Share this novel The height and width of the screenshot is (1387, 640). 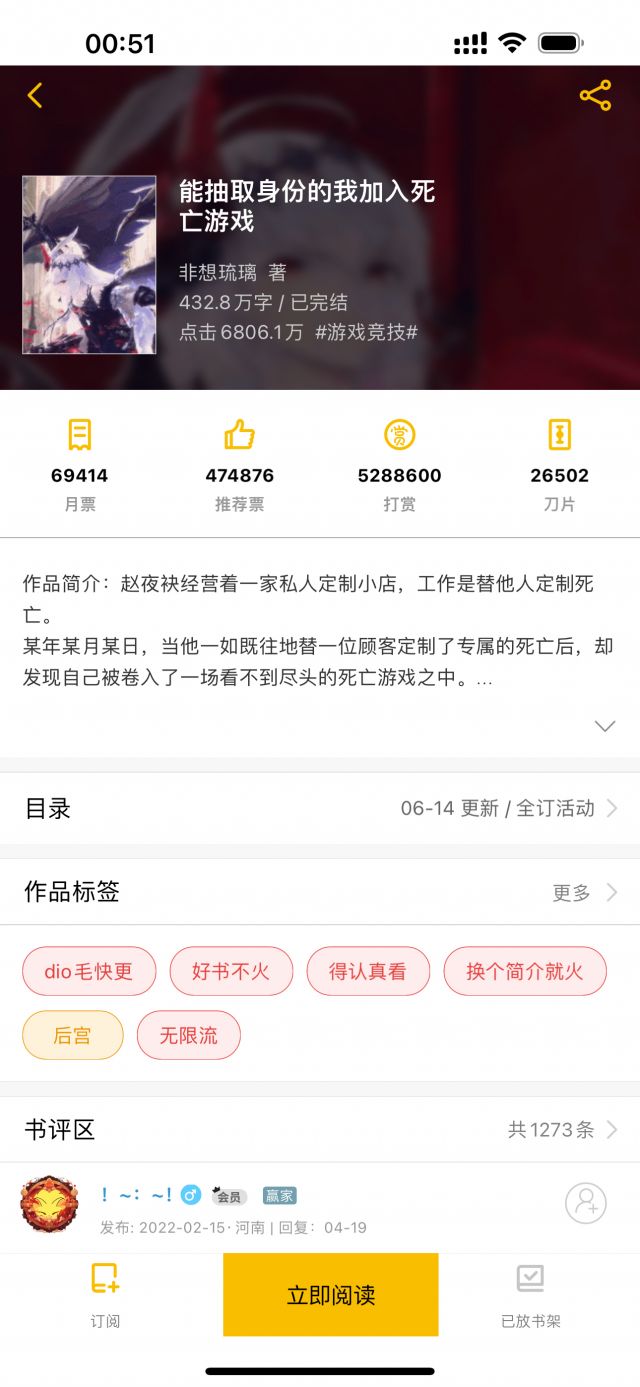595,96
